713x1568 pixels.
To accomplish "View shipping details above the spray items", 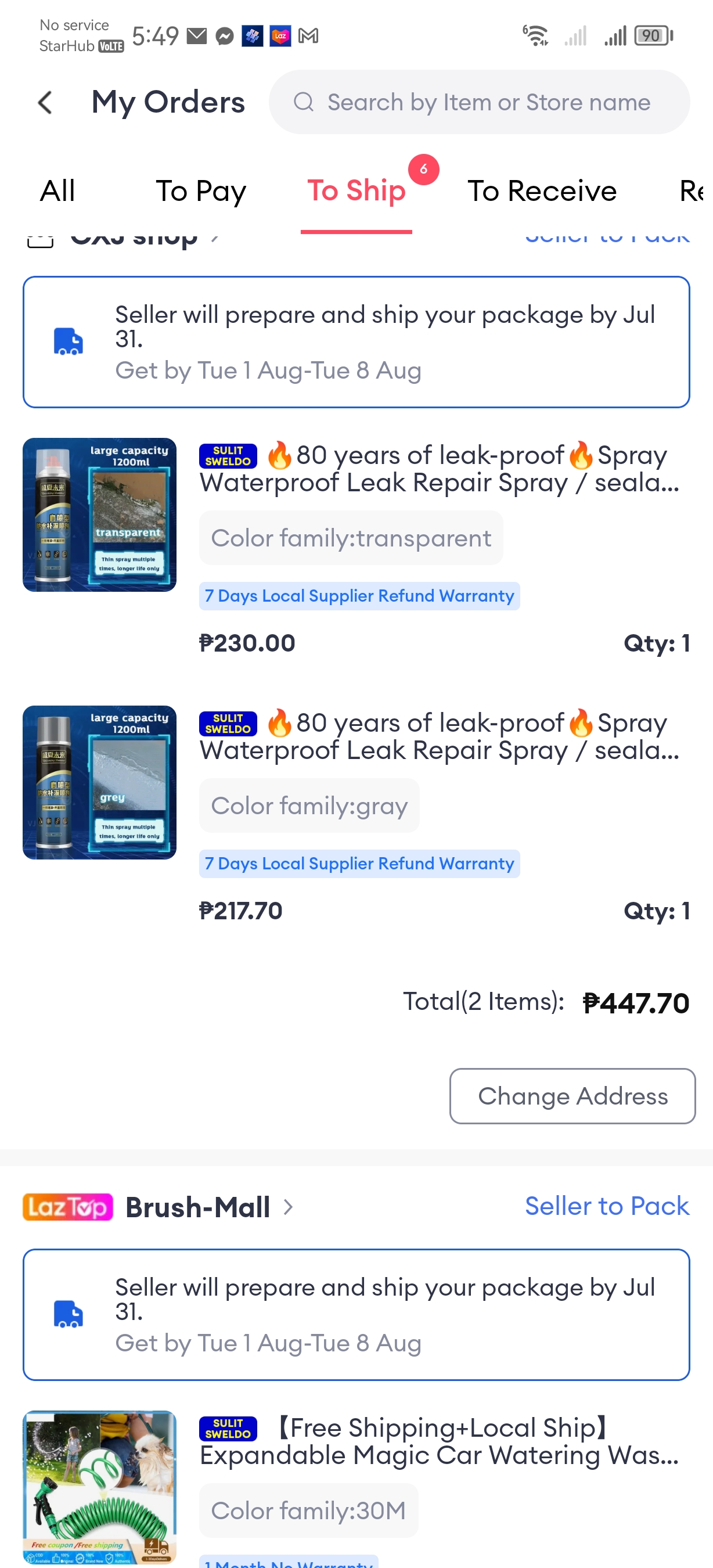I will 356,342.
